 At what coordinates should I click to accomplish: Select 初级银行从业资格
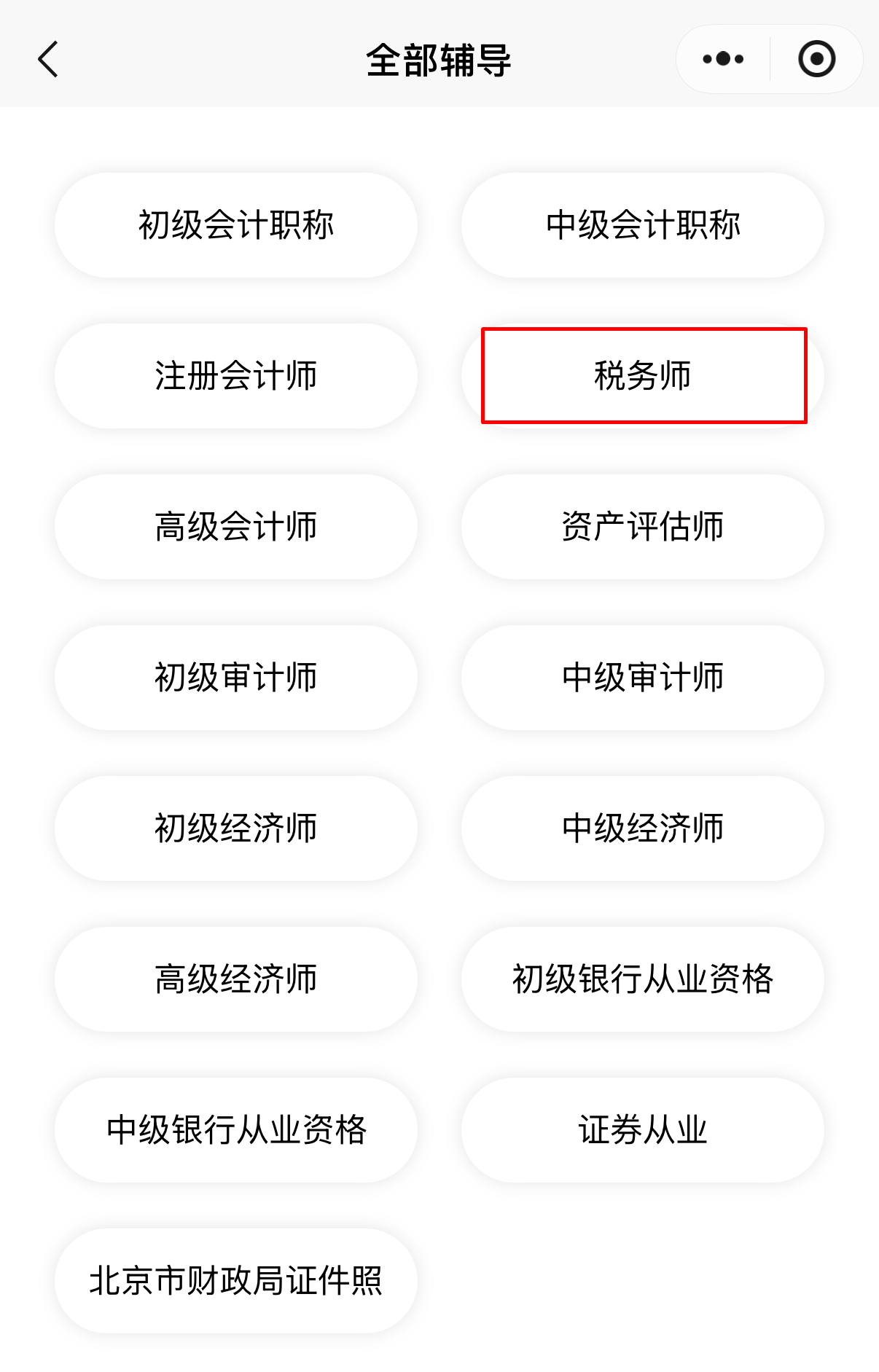pos(643,979)
